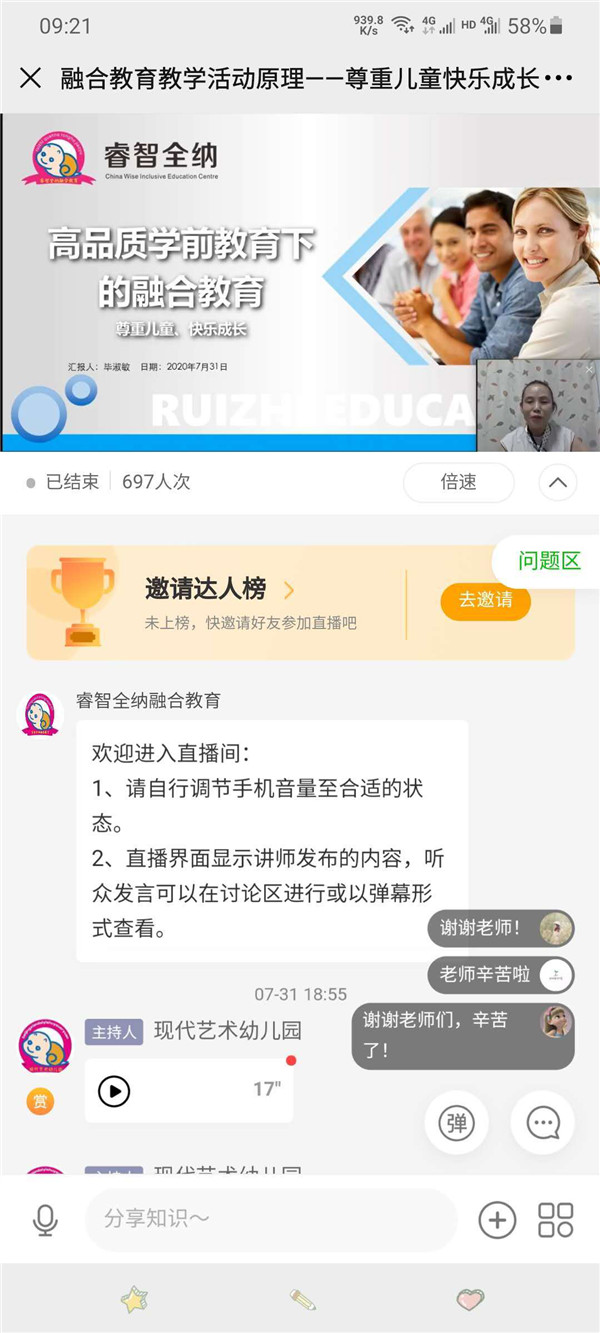Focus the 分享知识 text input field
Screen dimensions: 600x1333
pos(270,1220)
